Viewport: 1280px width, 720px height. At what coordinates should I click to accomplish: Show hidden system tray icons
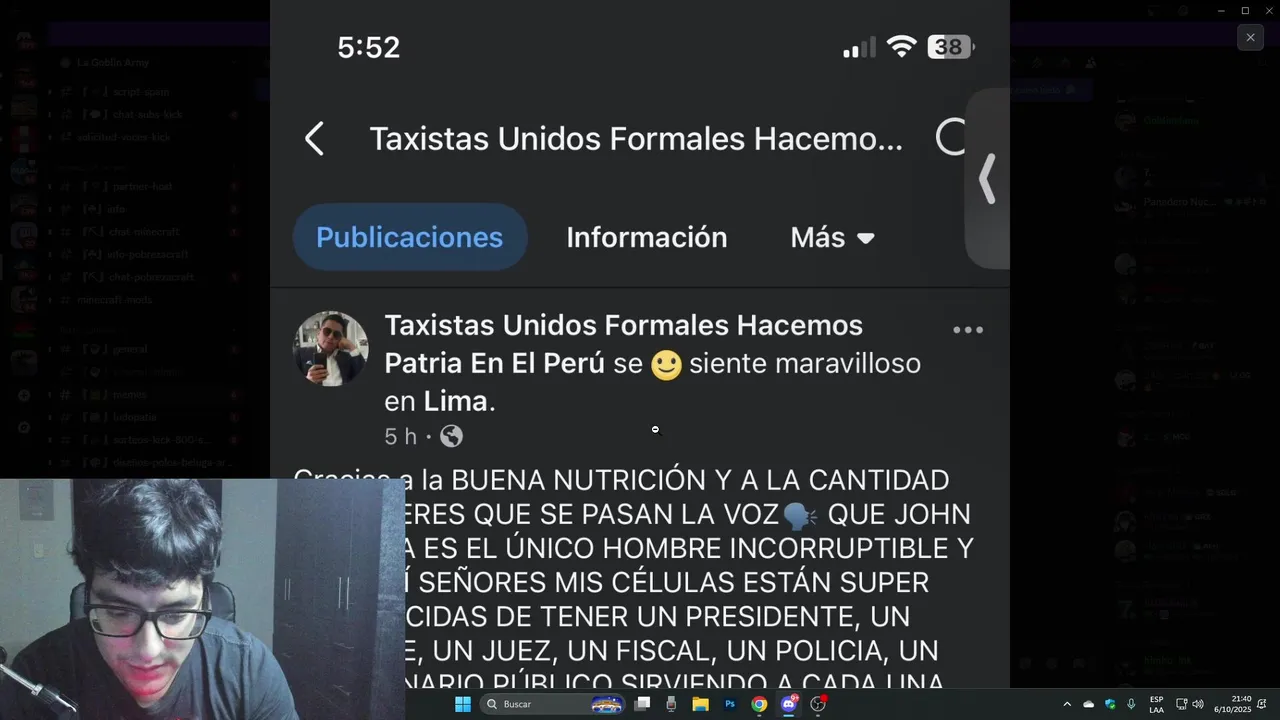tap(1066, 704)
